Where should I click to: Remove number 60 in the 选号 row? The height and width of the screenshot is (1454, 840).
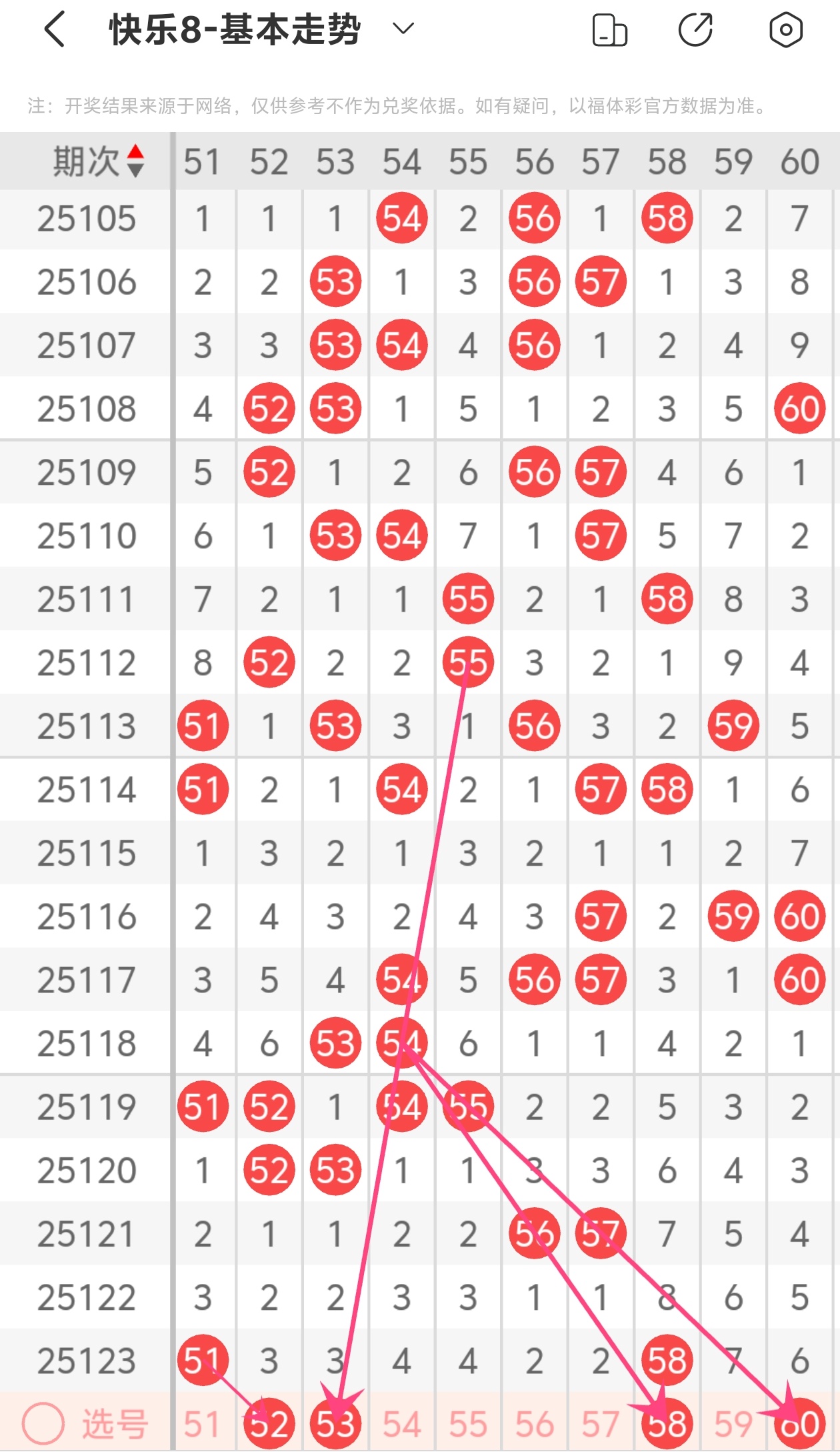click(x=799, y=1425)
